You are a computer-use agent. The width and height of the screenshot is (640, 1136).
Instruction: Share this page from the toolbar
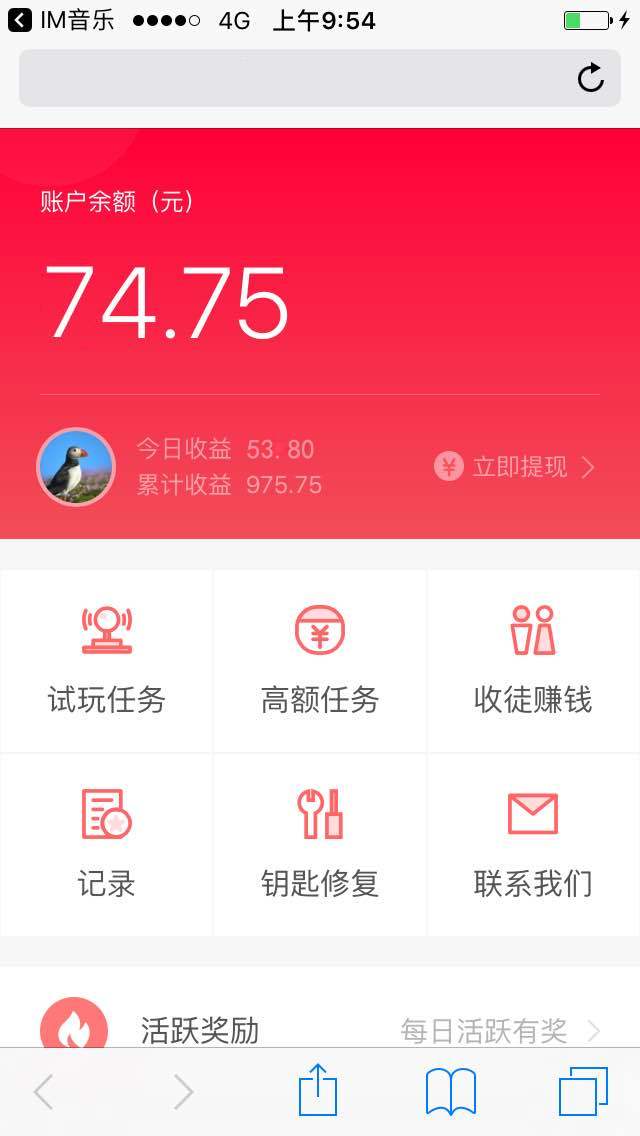coord(318,1090)
